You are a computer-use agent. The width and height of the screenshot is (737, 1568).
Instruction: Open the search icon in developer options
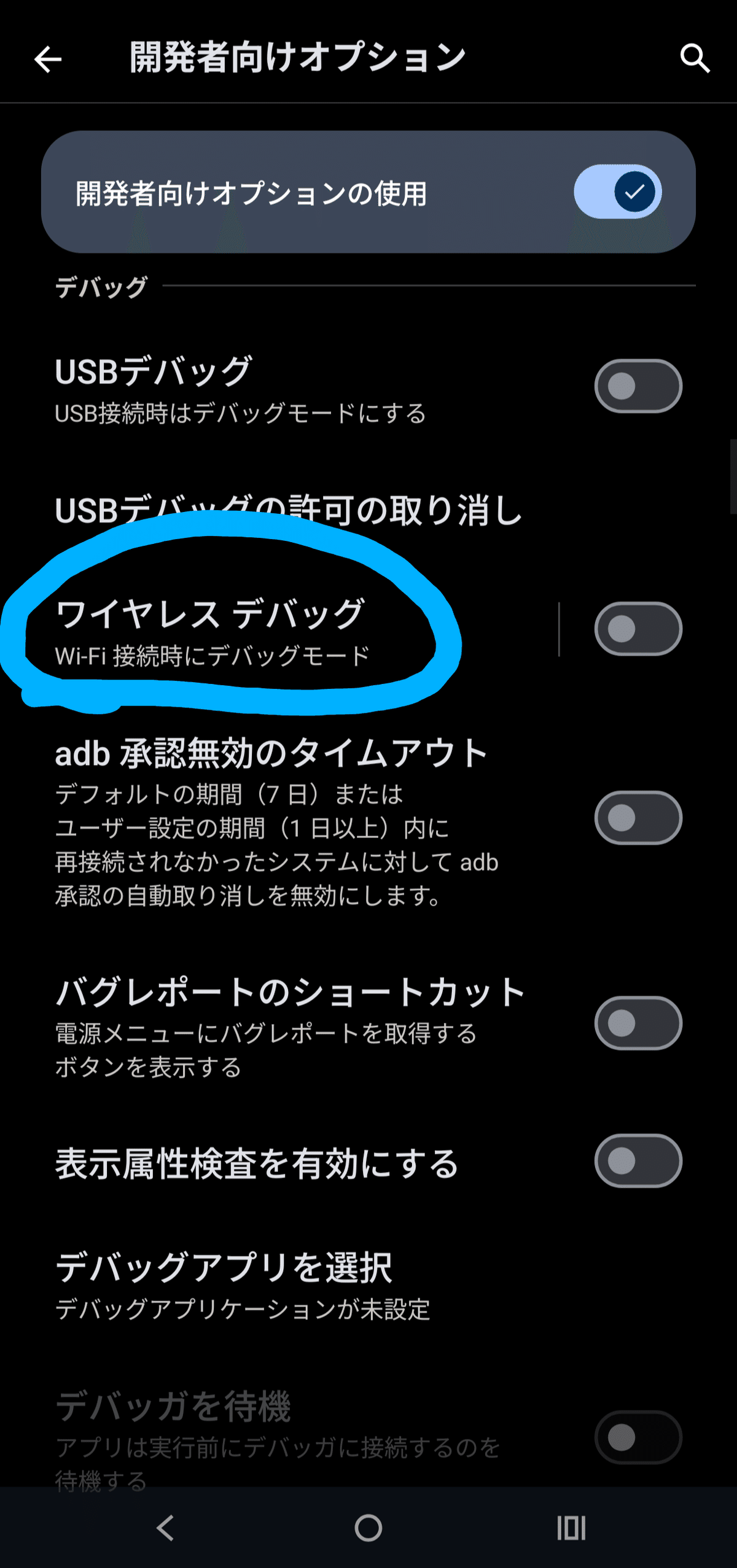pyautogui.click(x=695, y=58)
